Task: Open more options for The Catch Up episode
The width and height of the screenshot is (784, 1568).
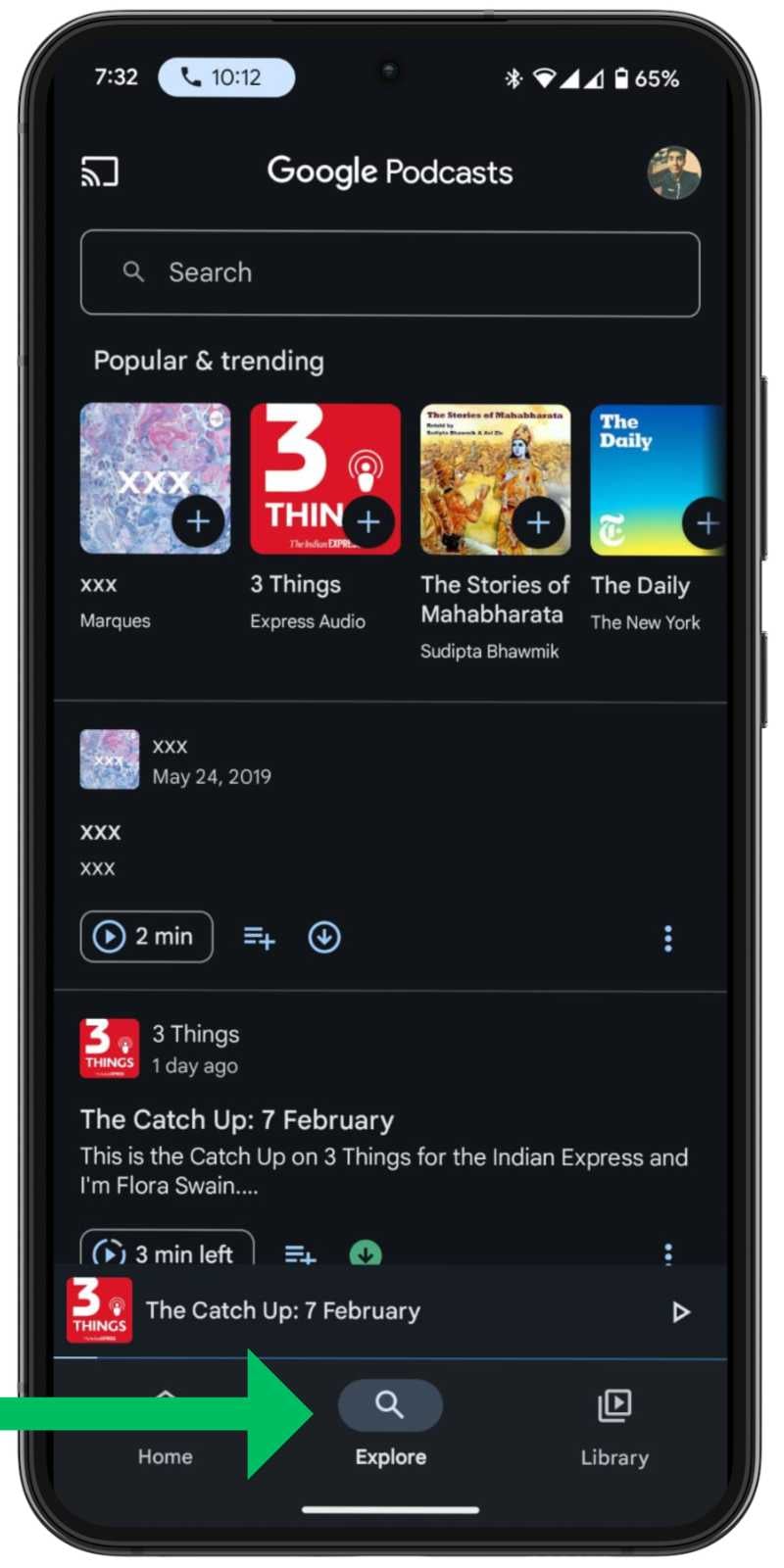Action: (668, 1252)
